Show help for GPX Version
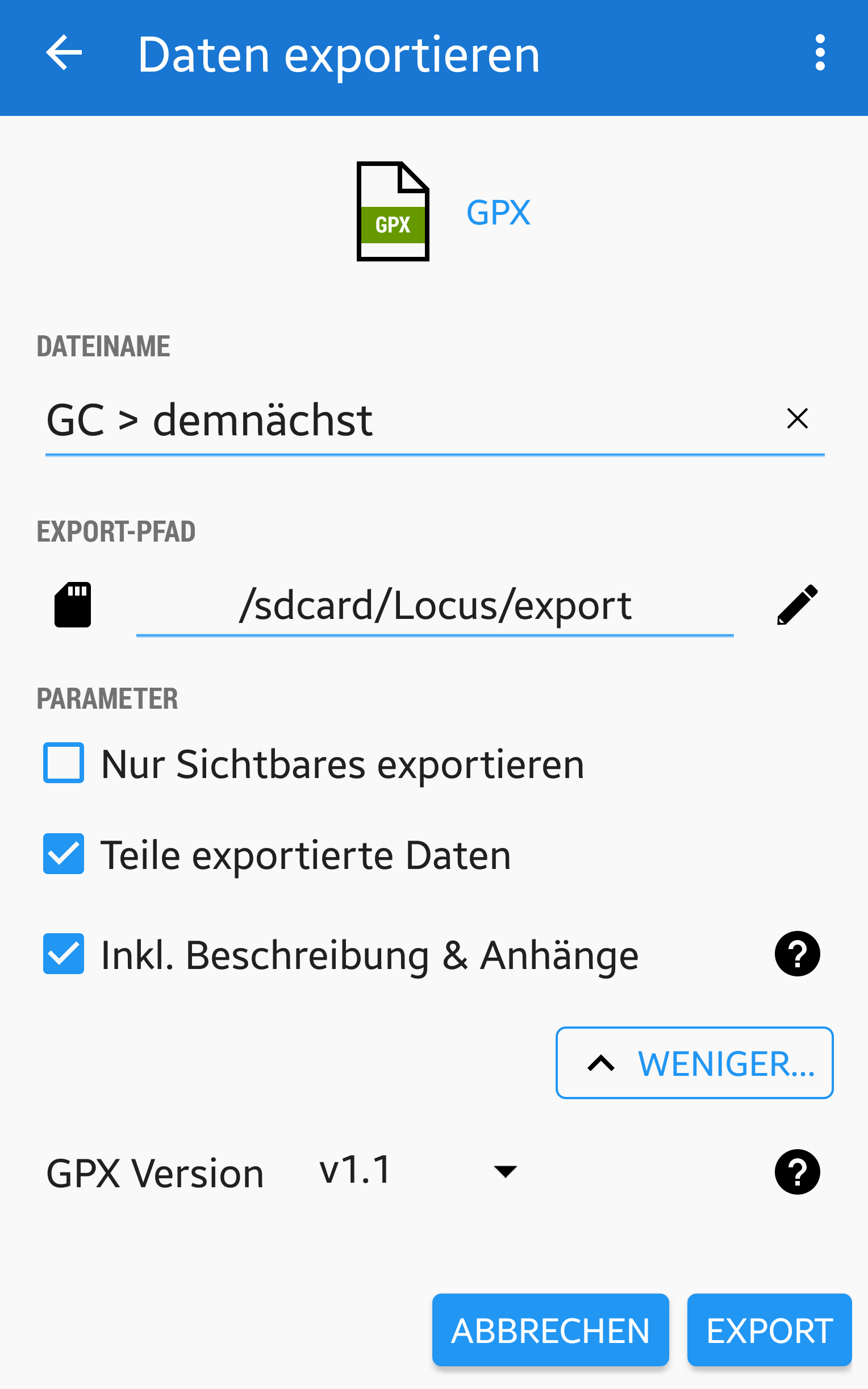 click(x=797, y=1172)
